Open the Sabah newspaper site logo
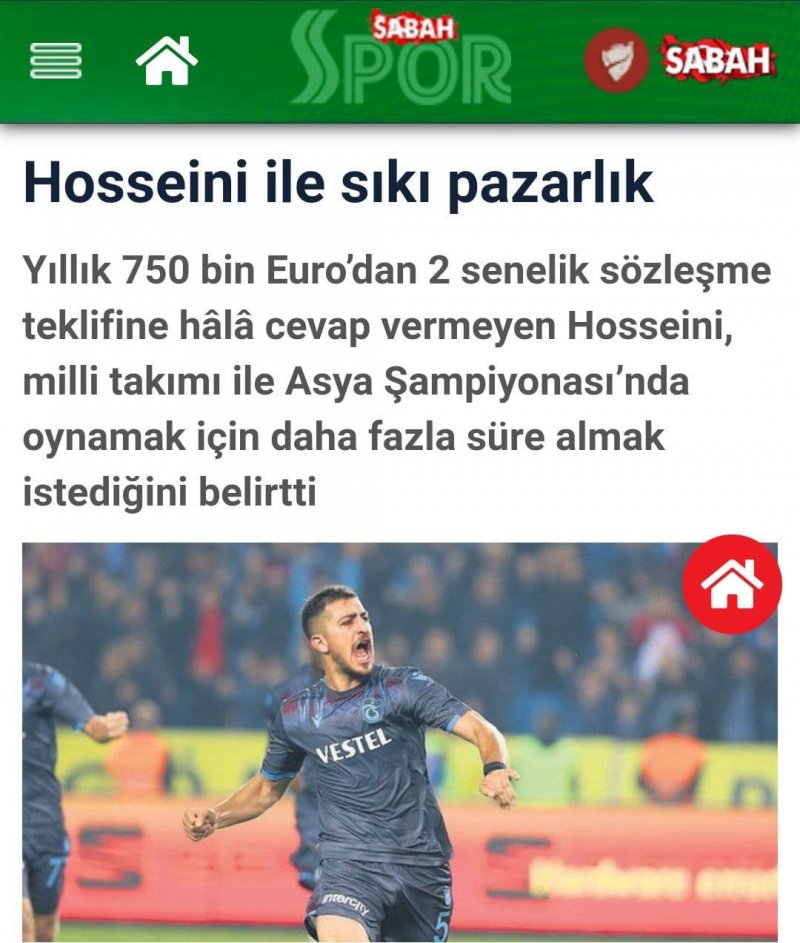 tap(717, 60)
